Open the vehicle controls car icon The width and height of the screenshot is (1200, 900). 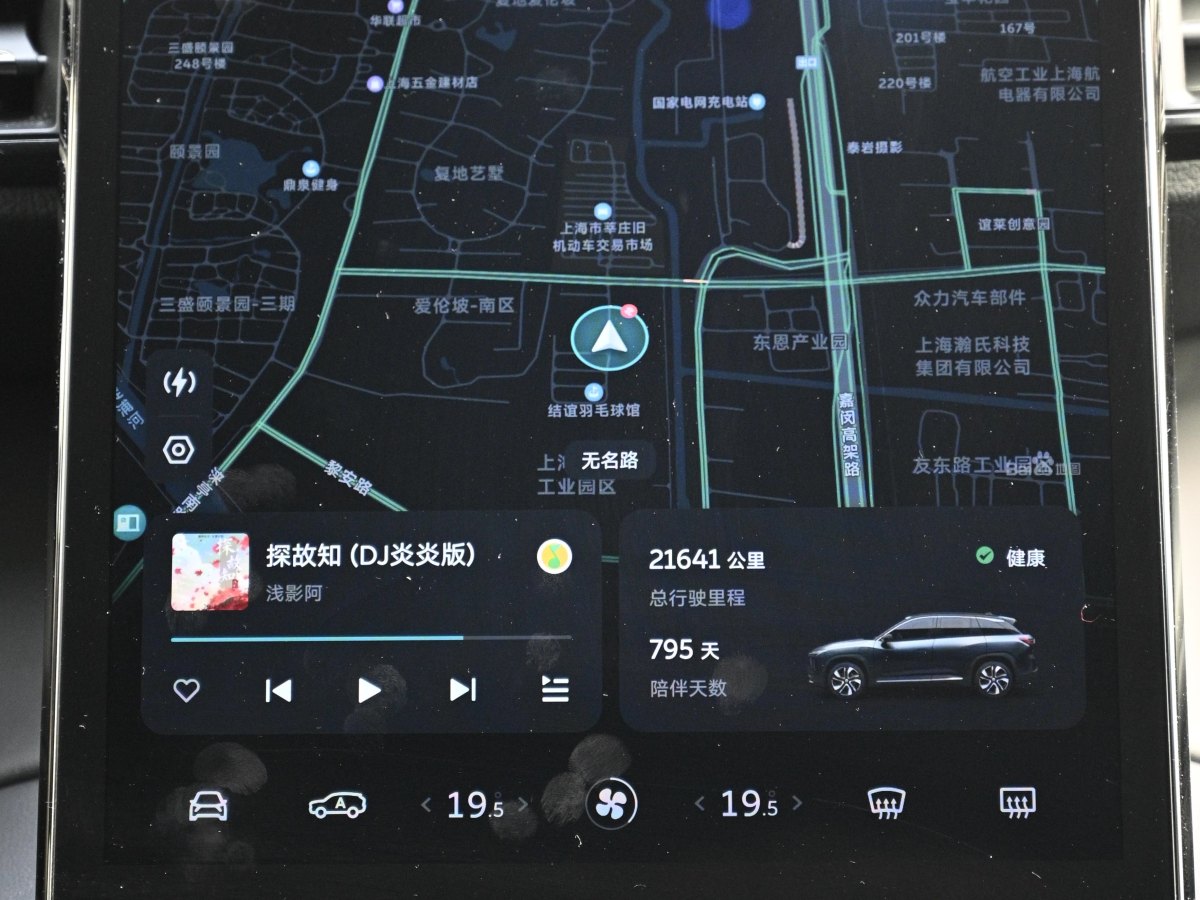click(x=209, y=803)
